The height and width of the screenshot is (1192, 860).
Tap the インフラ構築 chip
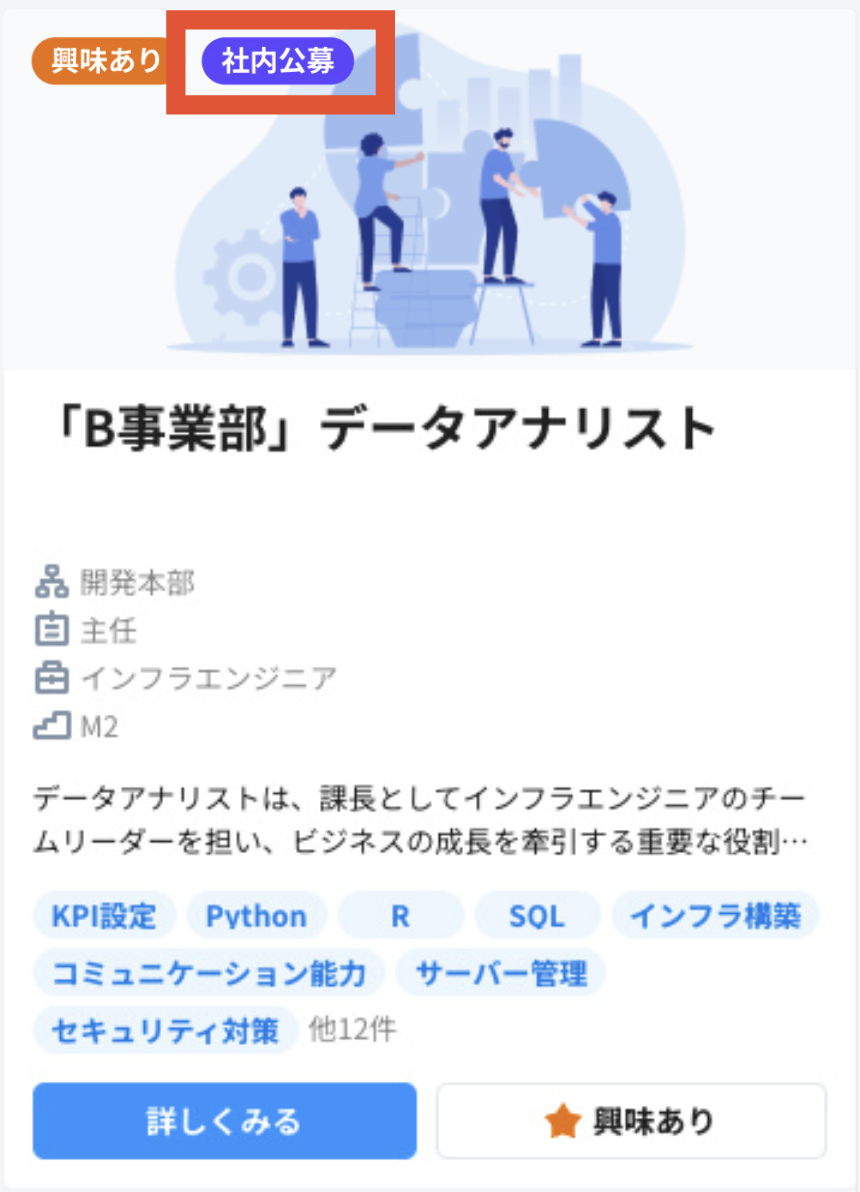[x=715, y=916]
